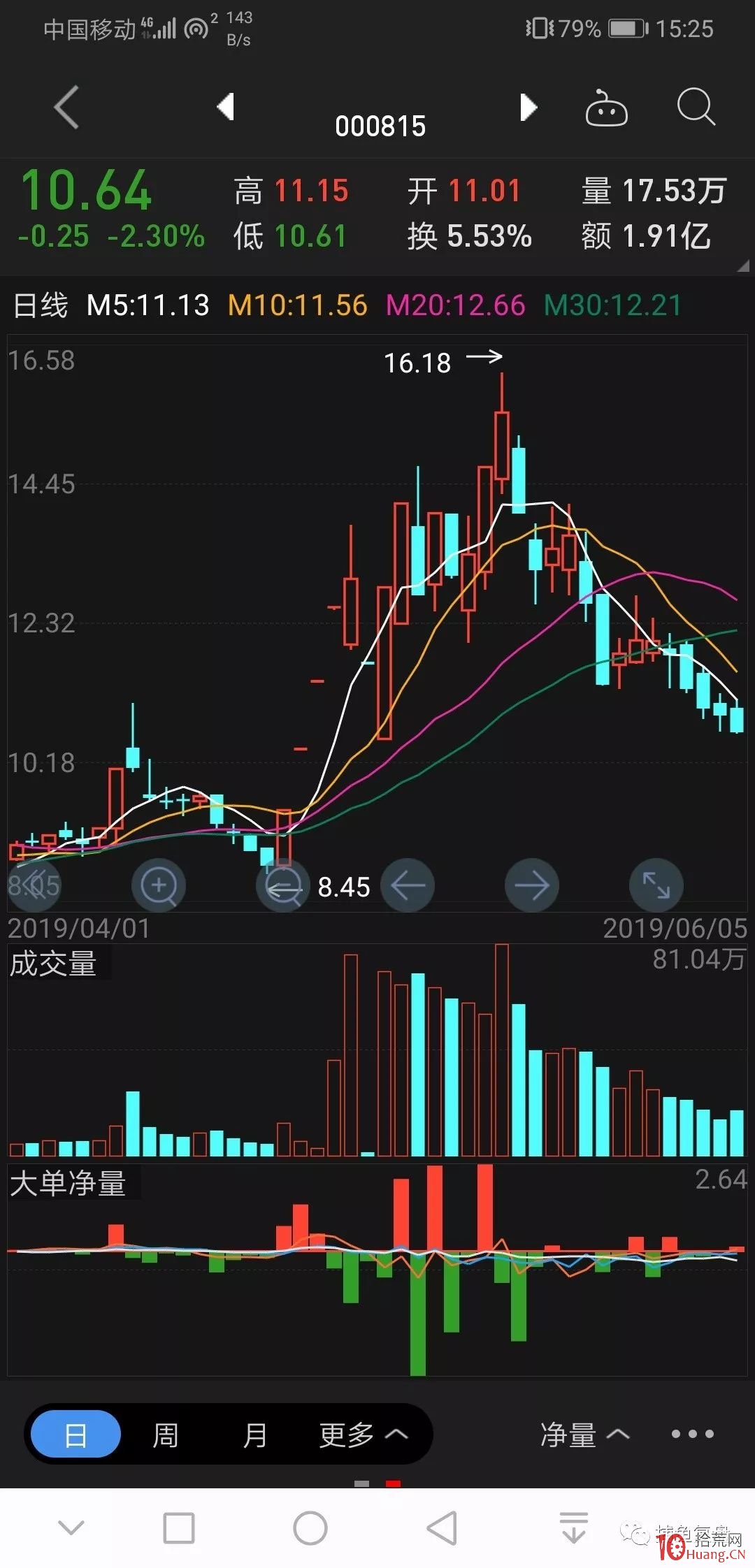The height and width of the screenshot is (1568, 755).
Task: Switch to the next stock
Action: (528, 107)
